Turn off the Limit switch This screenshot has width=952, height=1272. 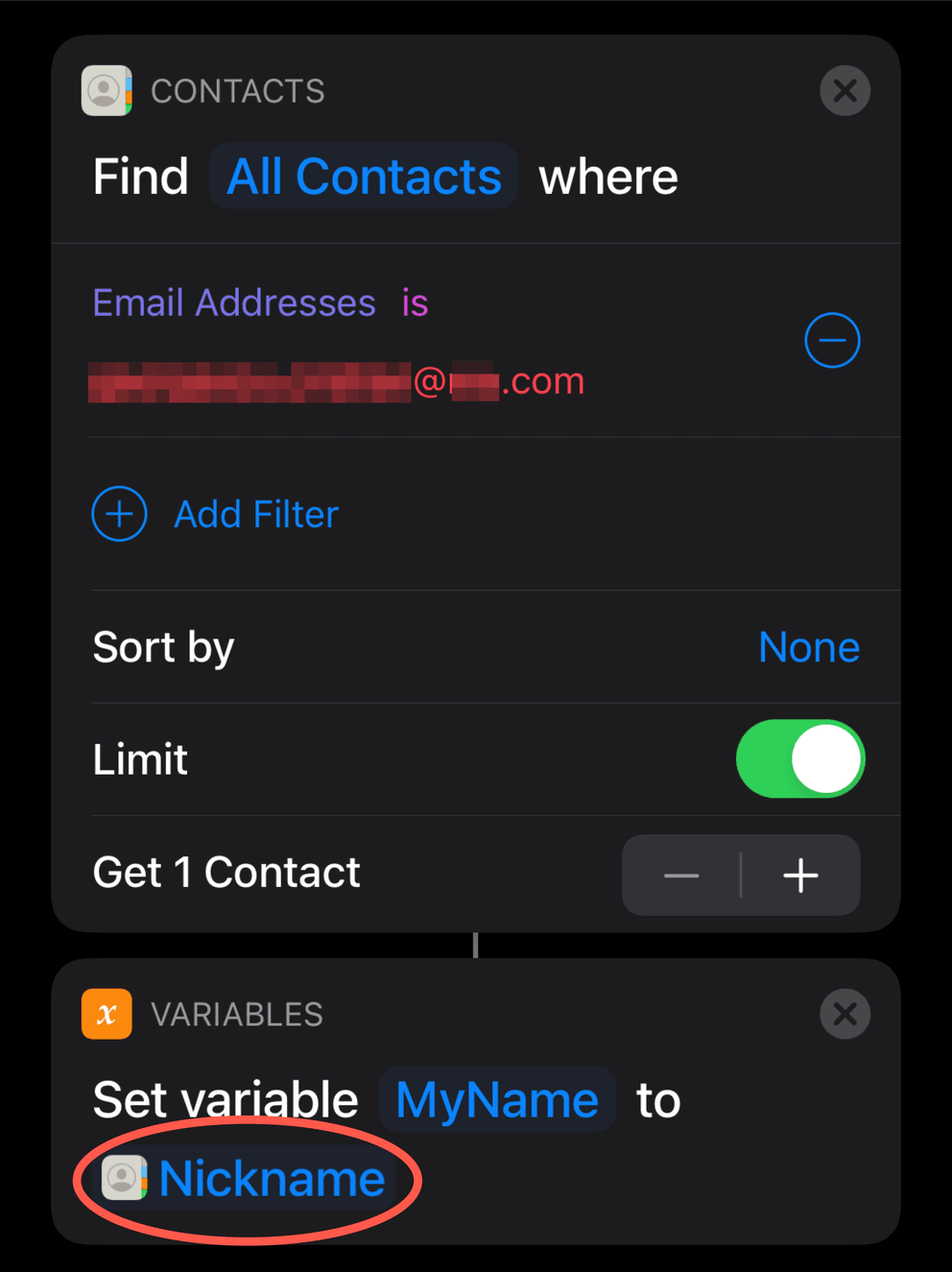(x=799, y=759)
